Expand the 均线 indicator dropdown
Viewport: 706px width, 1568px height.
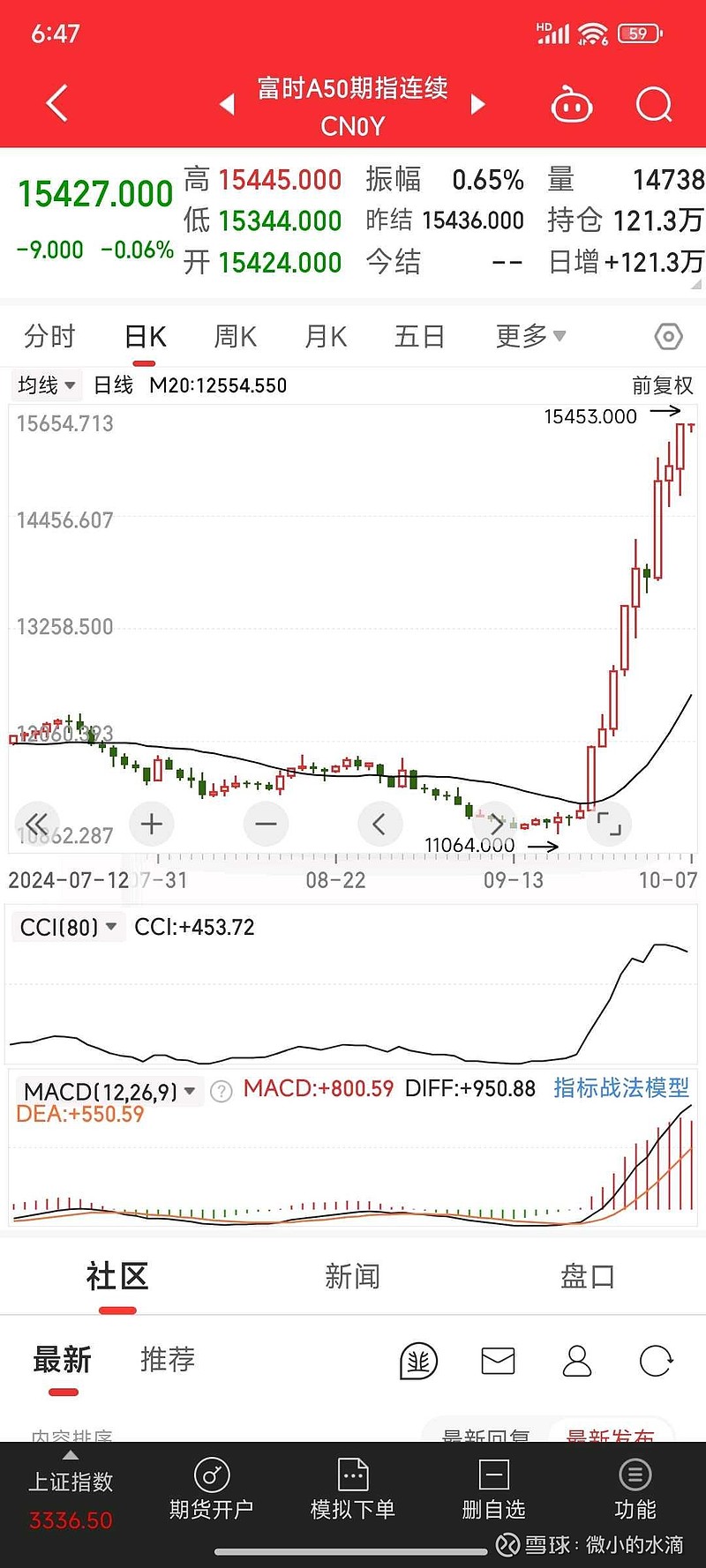46,385
